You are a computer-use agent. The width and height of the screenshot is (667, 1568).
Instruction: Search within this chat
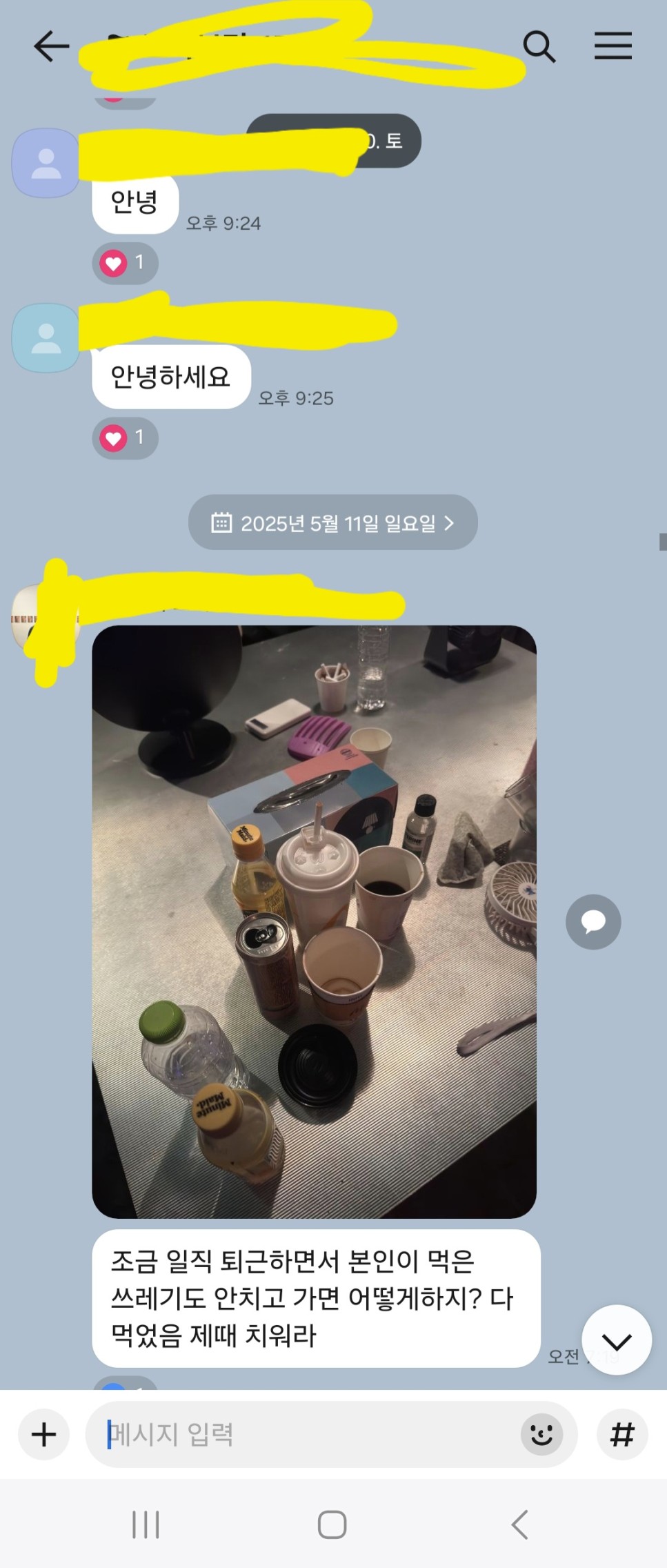[539, 47]
